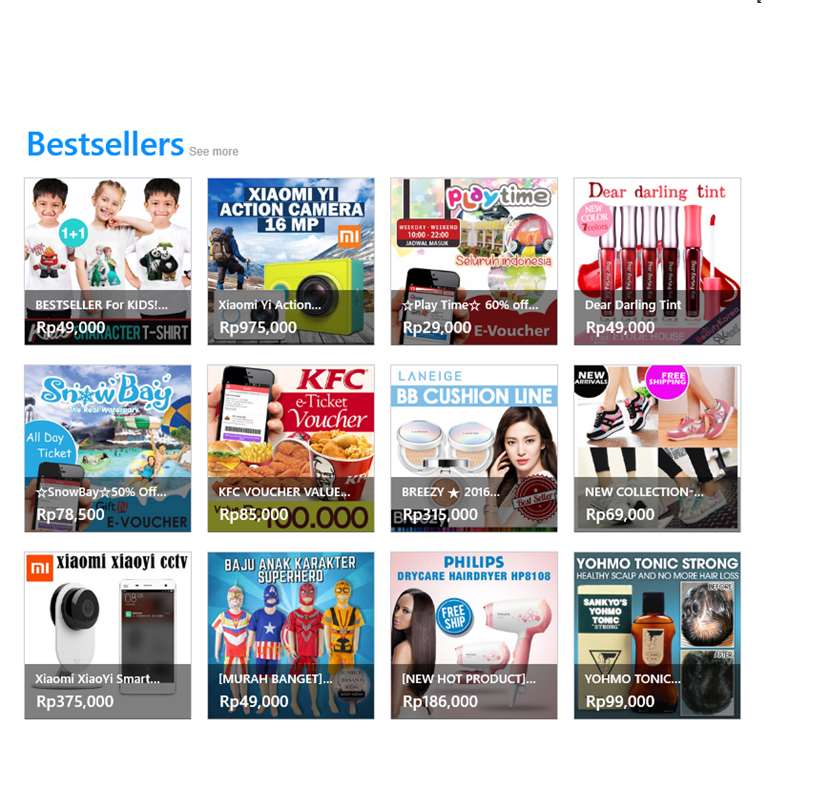
Task: Select the Dear Darling Tint product
Action: [x=657, y=261]
